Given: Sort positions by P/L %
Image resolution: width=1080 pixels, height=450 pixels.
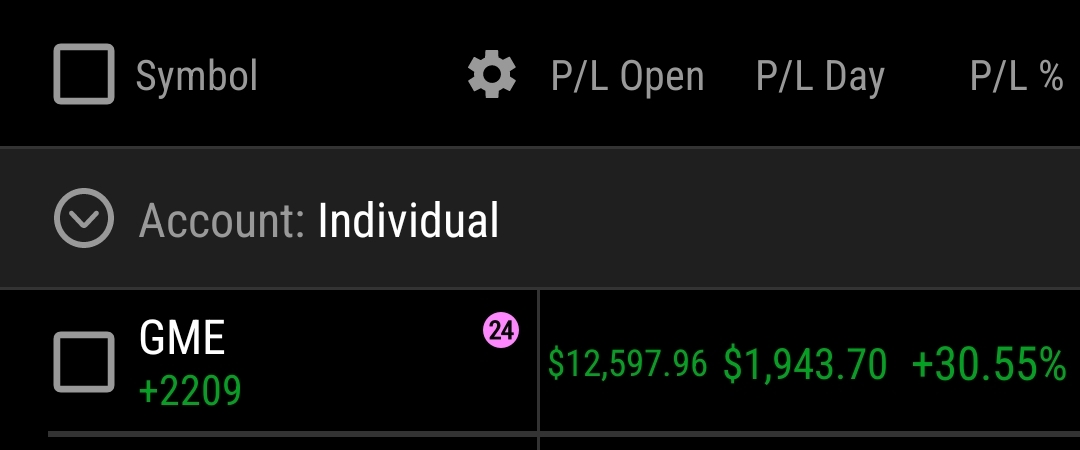Looking at the screenshot, I should pos(1016,76).
